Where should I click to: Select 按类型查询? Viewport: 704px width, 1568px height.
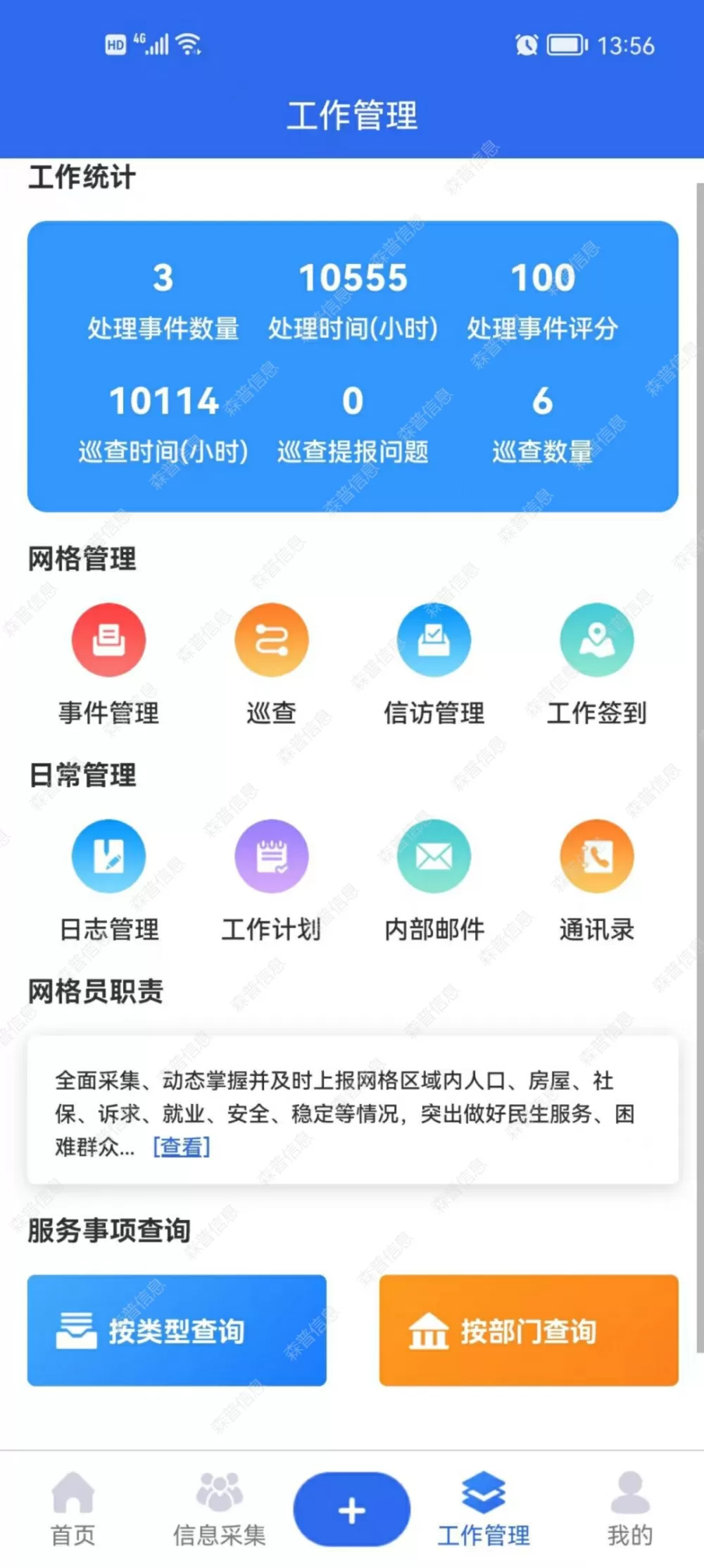(177, 1330)
